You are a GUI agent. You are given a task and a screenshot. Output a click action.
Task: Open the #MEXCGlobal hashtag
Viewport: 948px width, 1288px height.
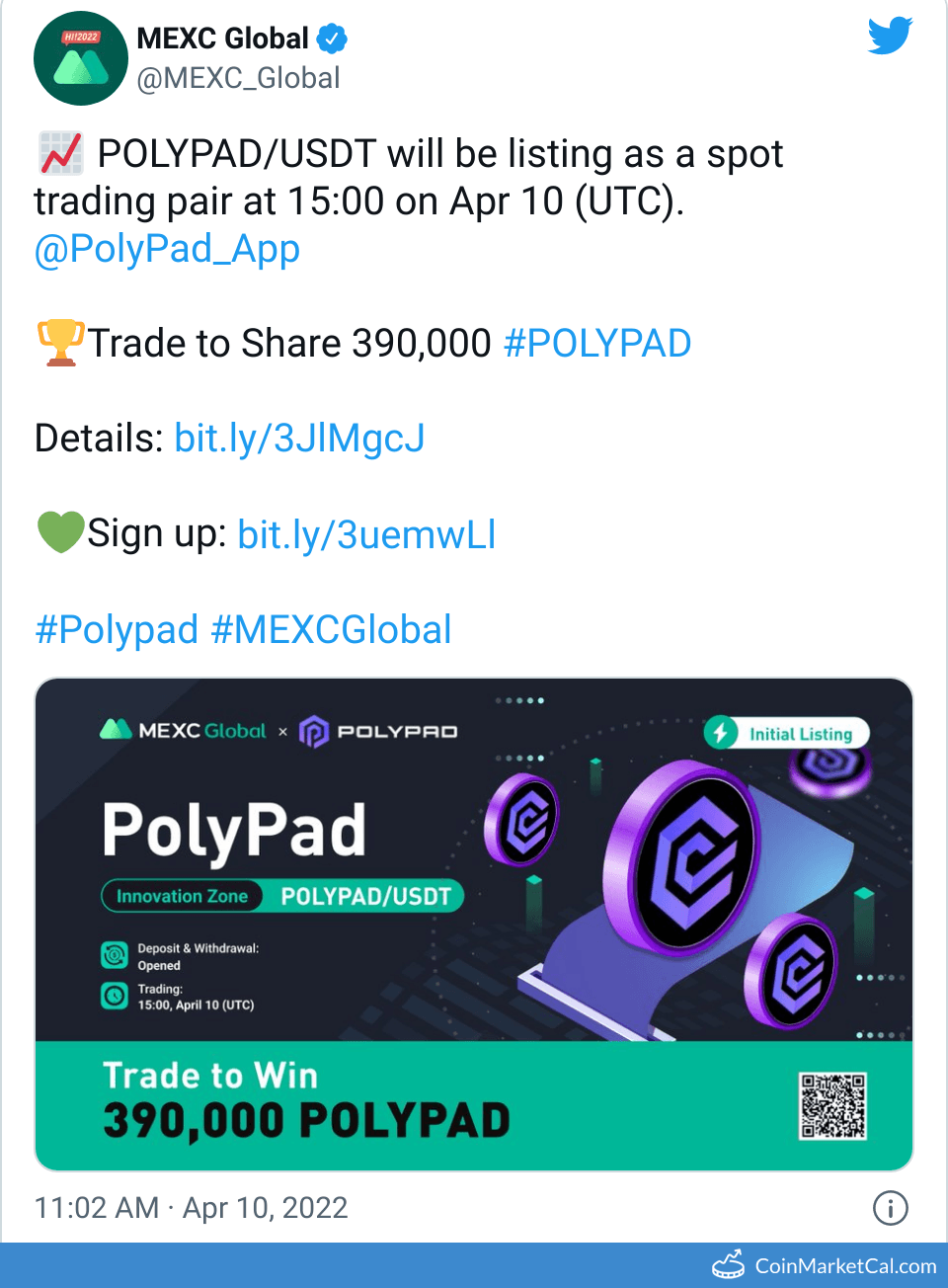332,629
